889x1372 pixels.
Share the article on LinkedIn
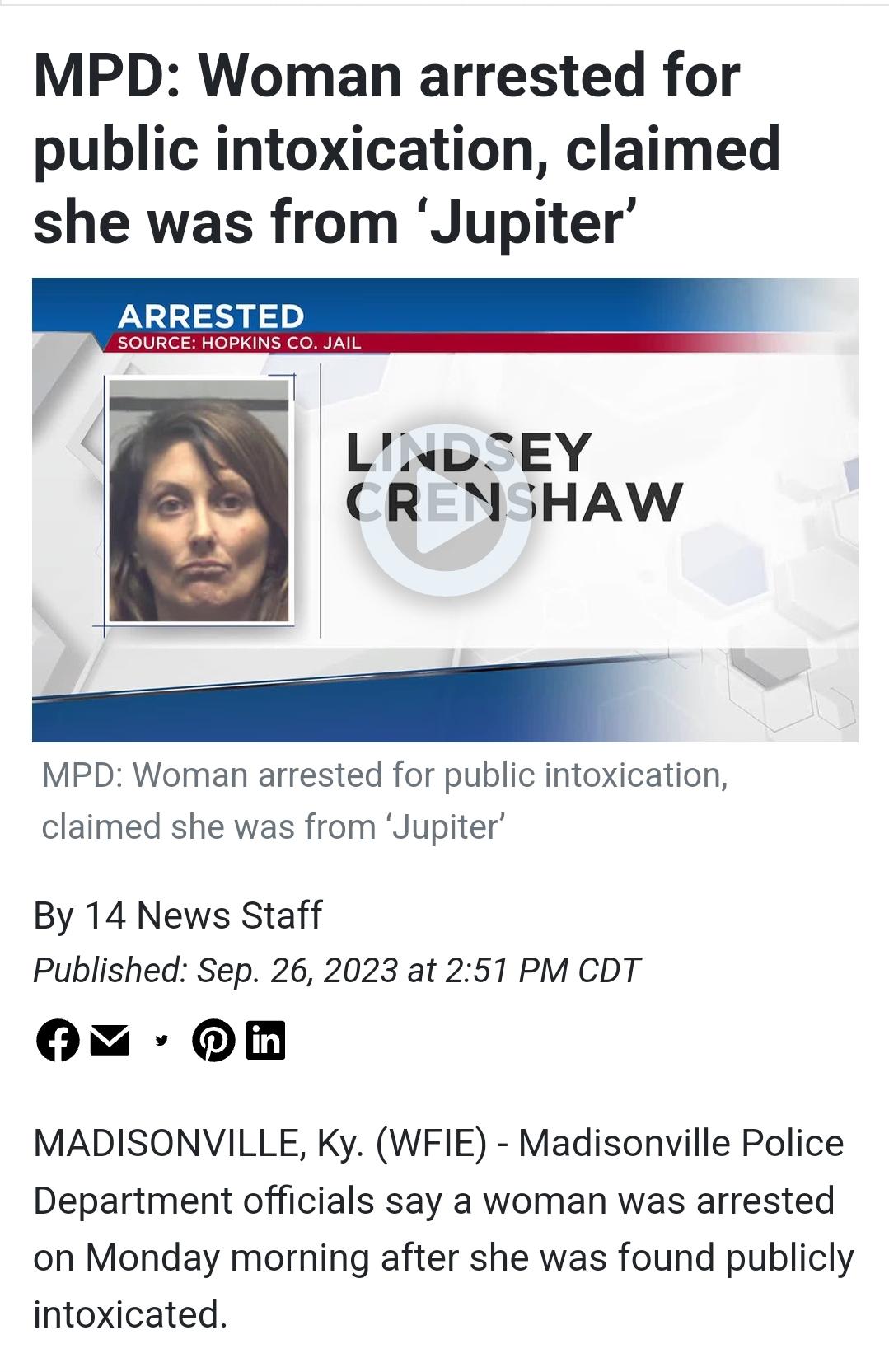pos(265,1040)
